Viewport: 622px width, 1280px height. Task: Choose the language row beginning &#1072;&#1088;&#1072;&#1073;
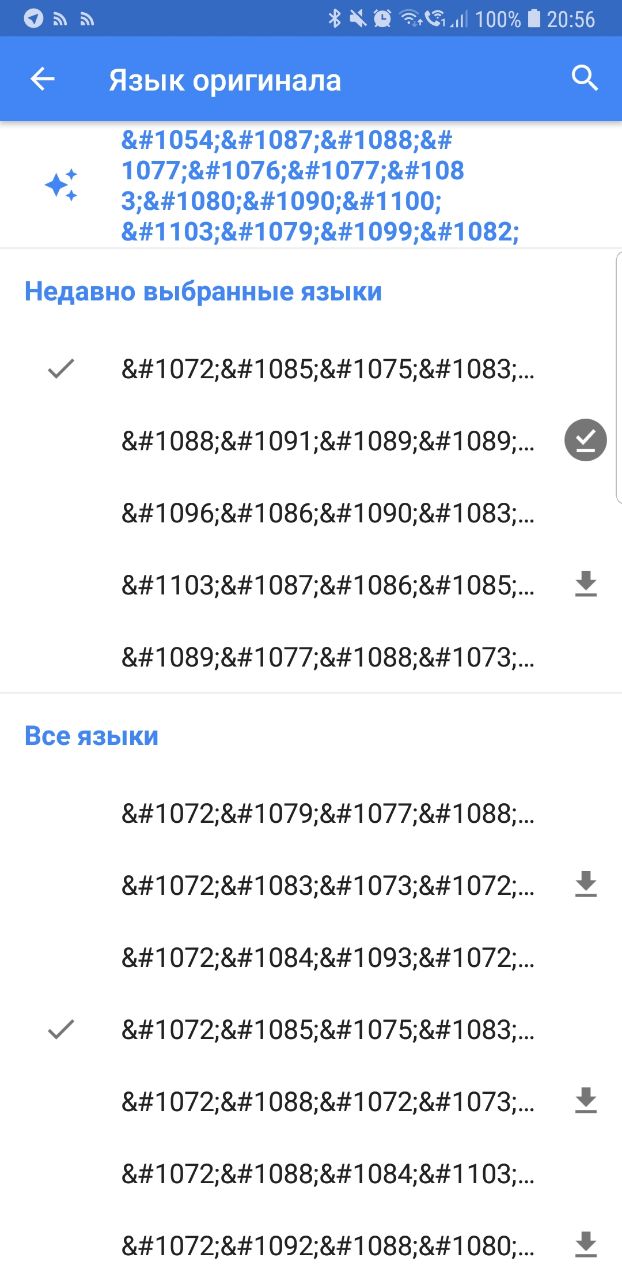click(x=328, y=1101)
